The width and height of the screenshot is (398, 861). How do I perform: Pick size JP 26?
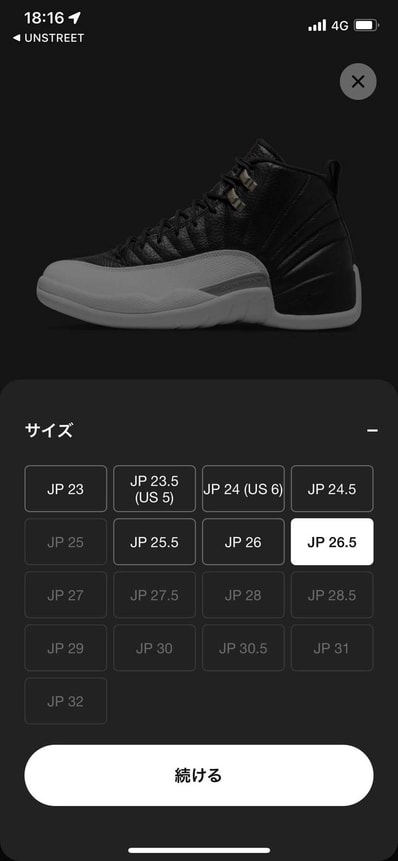243,542
